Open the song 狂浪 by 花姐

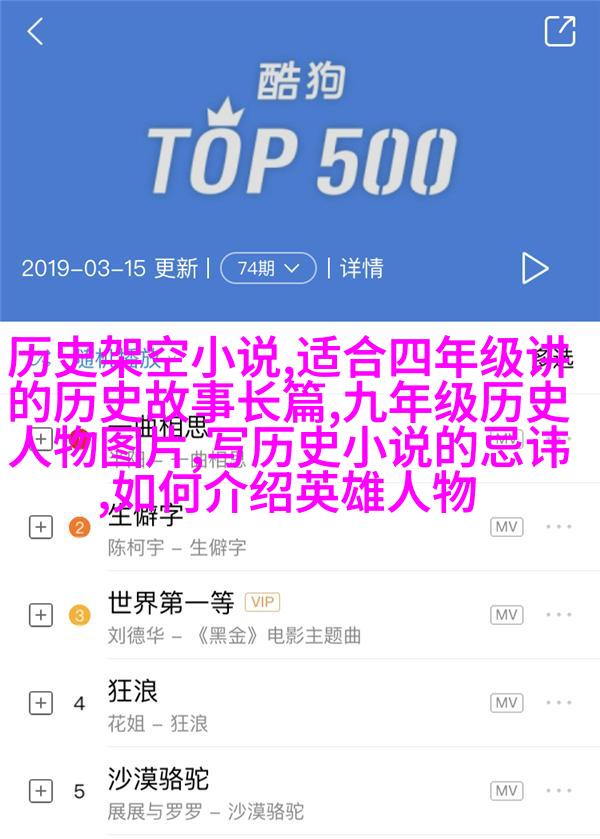tap(133, 690)
